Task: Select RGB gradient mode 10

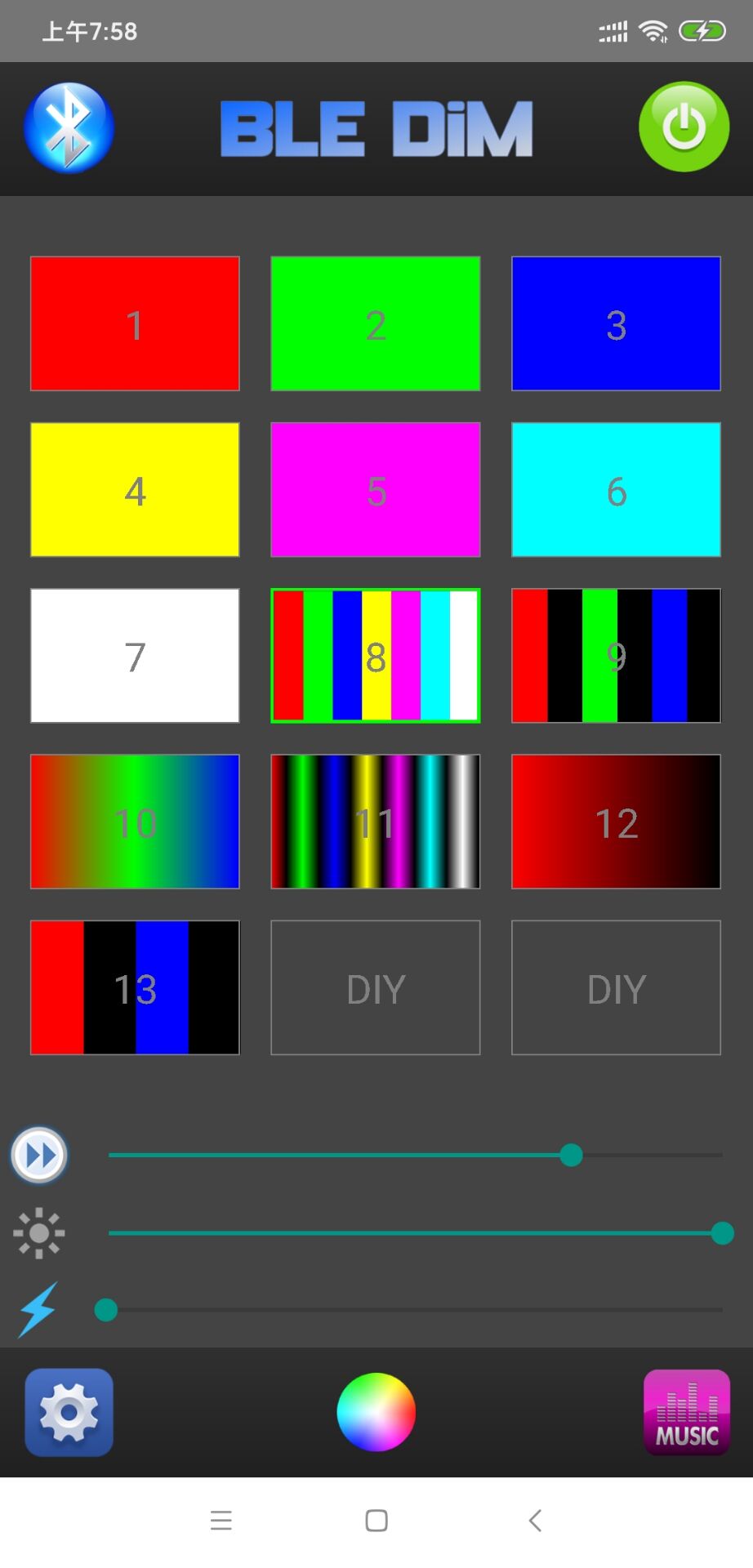Action: pos(135,821)
